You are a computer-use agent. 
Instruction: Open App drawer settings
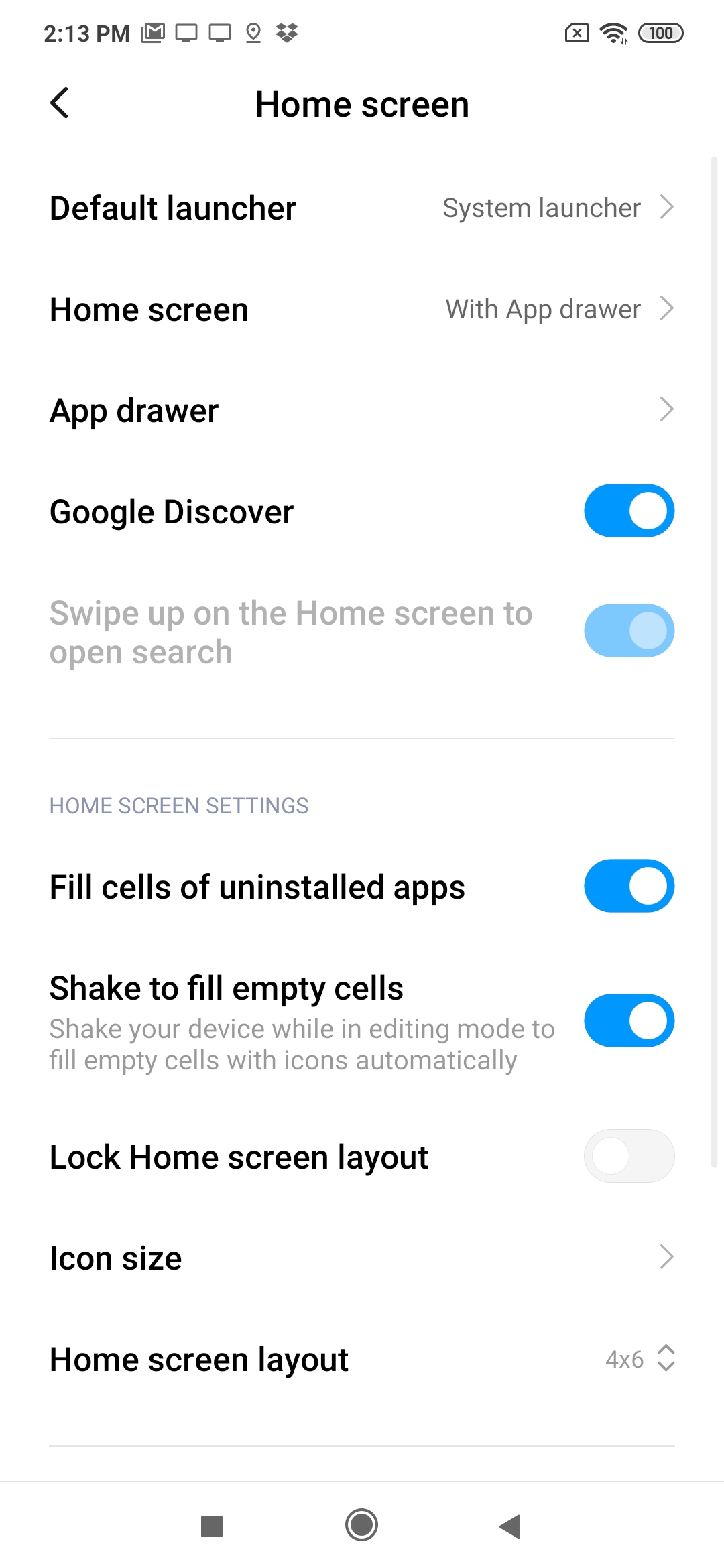[x=362, y=410]
